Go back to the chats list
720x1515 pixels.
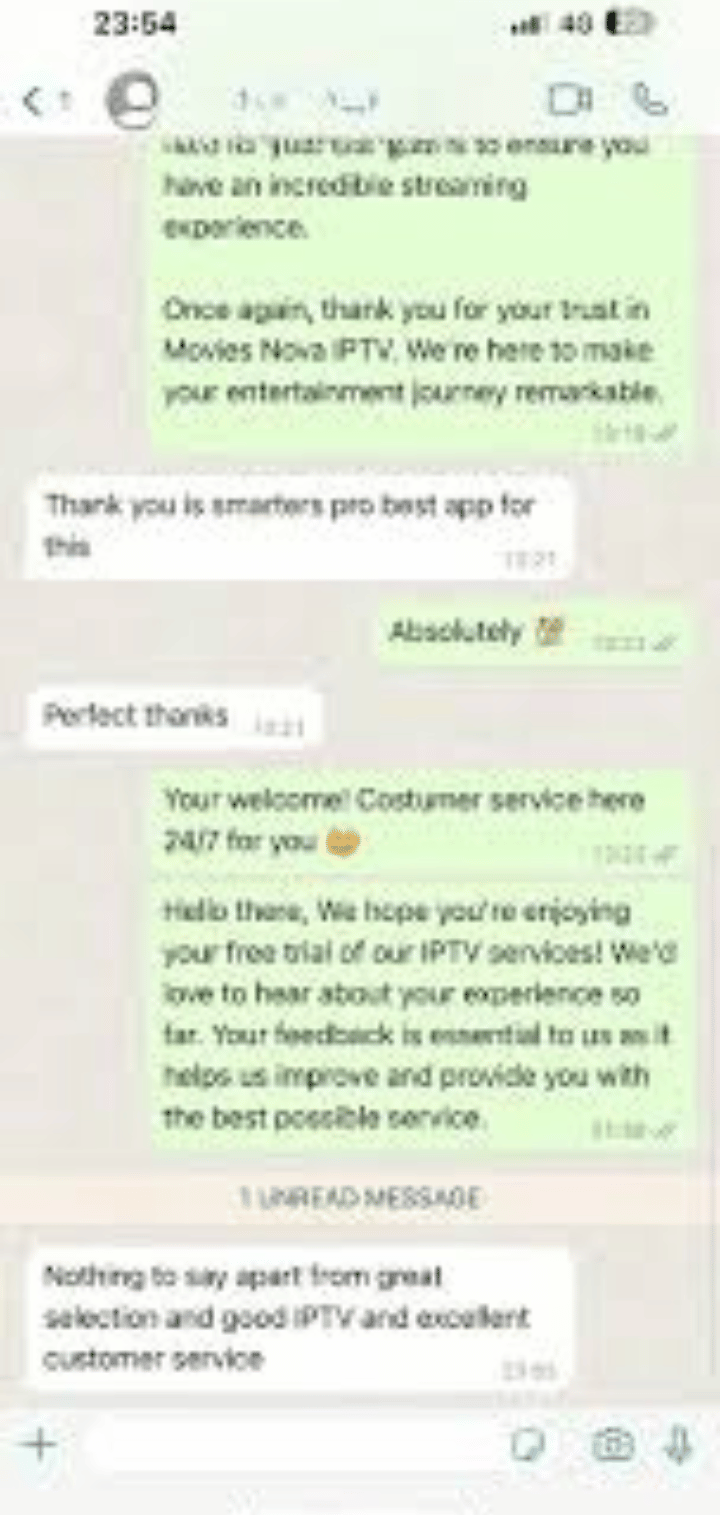pos(40,100)
